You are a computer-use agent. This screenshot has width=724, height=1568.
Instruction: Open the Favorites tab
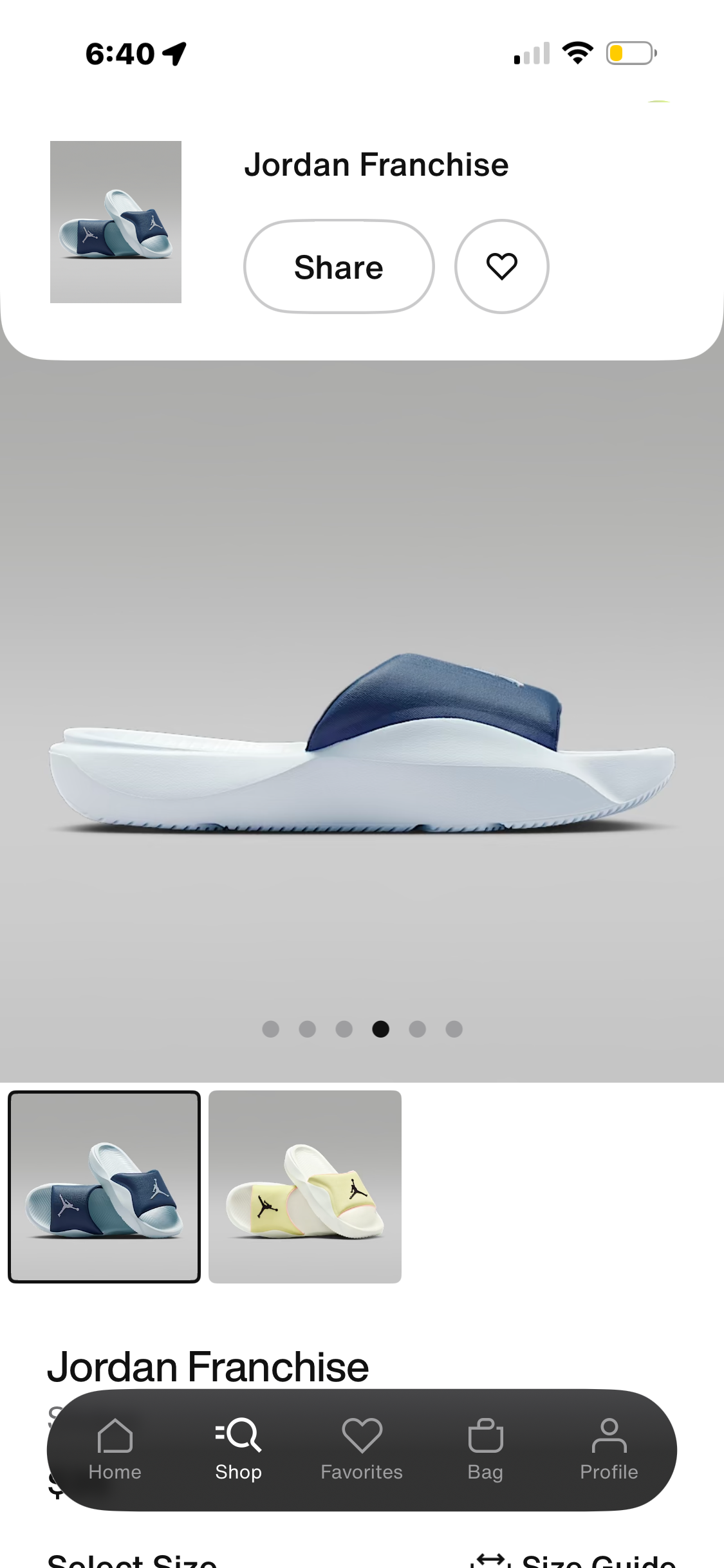coord(362,1450)
